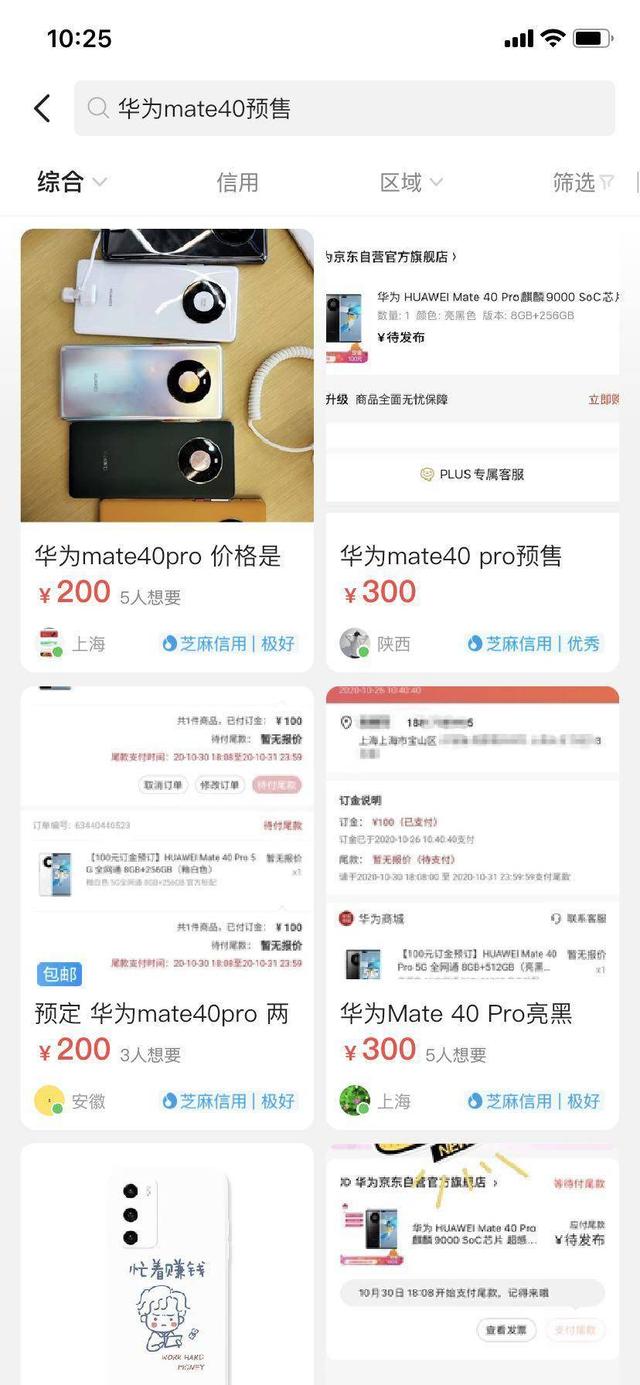Expand the 综合 sort dropdown
This screenshot has height=1385, width=640.
click(72, 182)
